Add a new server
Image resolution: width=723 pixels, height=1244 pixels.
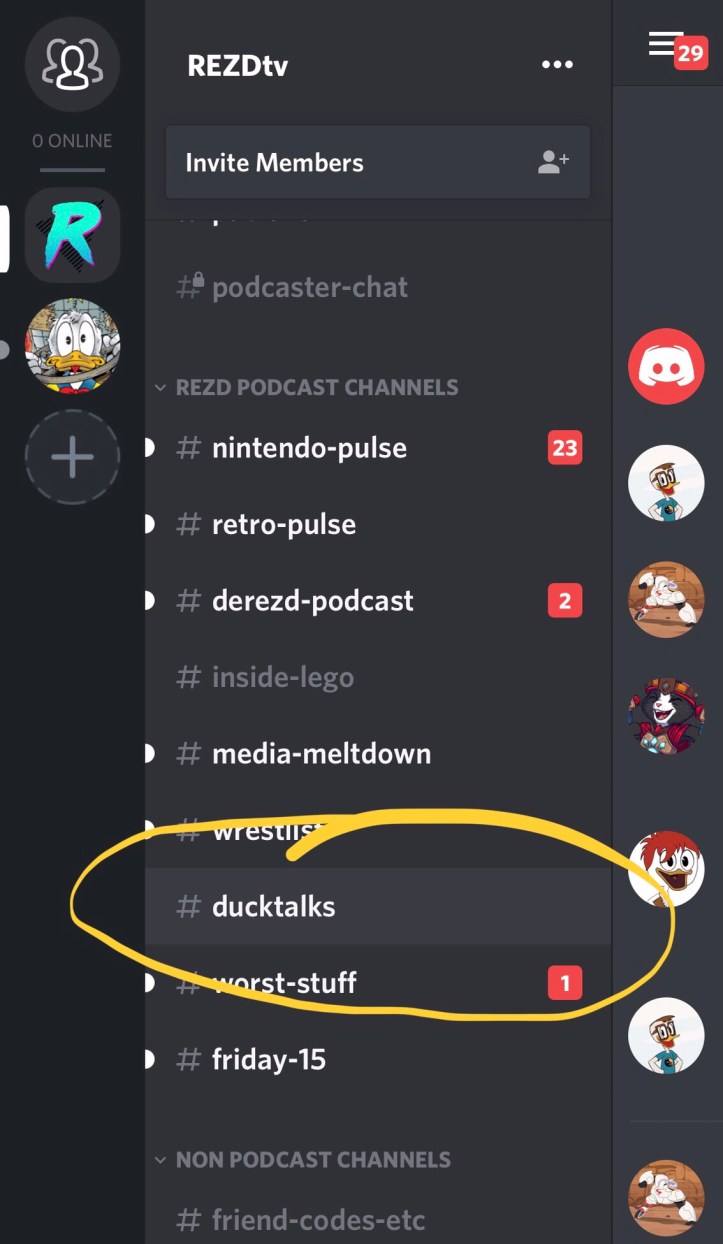coord(72,458)
